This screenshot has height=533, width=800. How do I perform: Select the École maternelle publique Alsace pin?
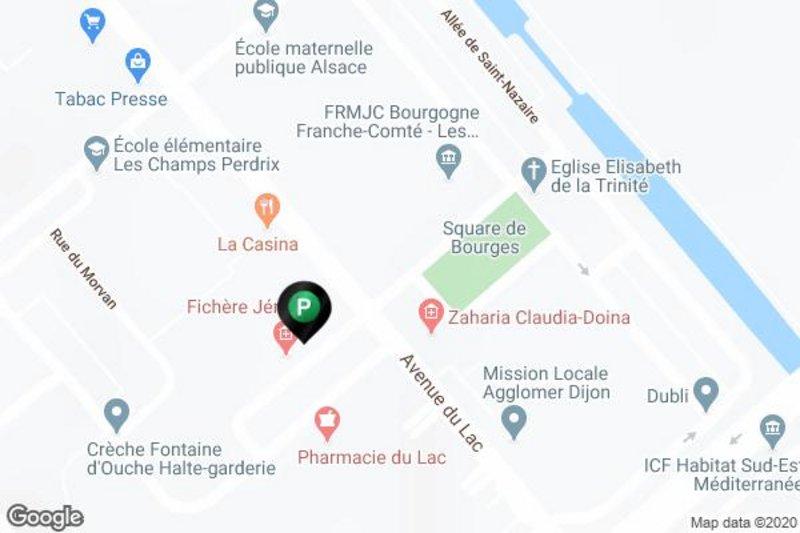[x=266, y=15]
